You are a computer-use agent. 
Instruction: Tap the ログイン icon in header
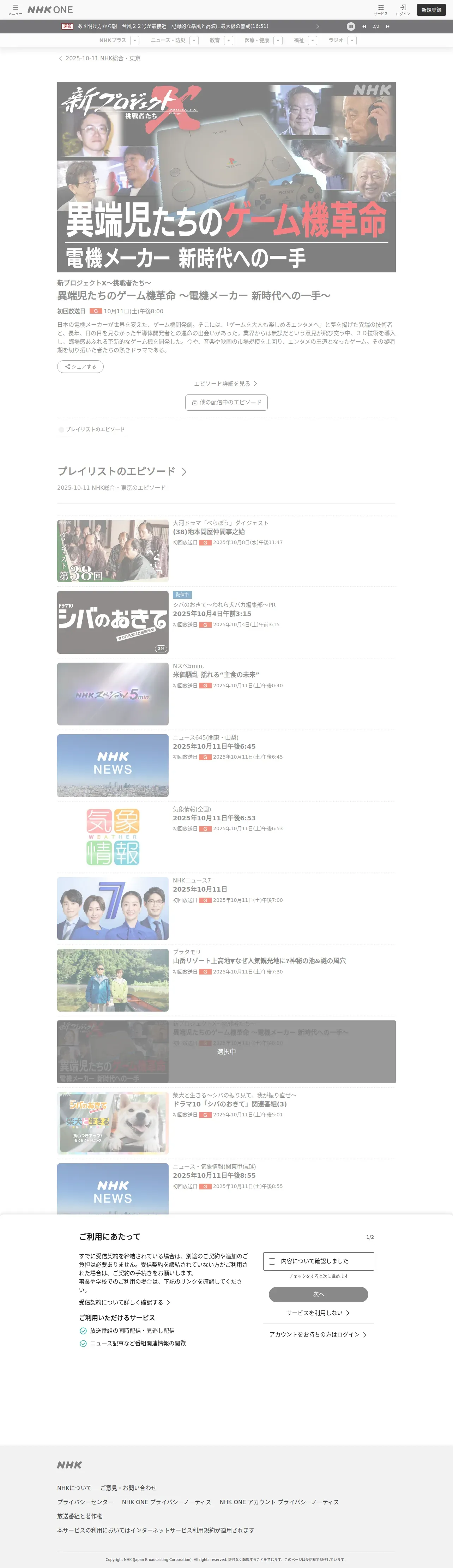tap(403, 10)
